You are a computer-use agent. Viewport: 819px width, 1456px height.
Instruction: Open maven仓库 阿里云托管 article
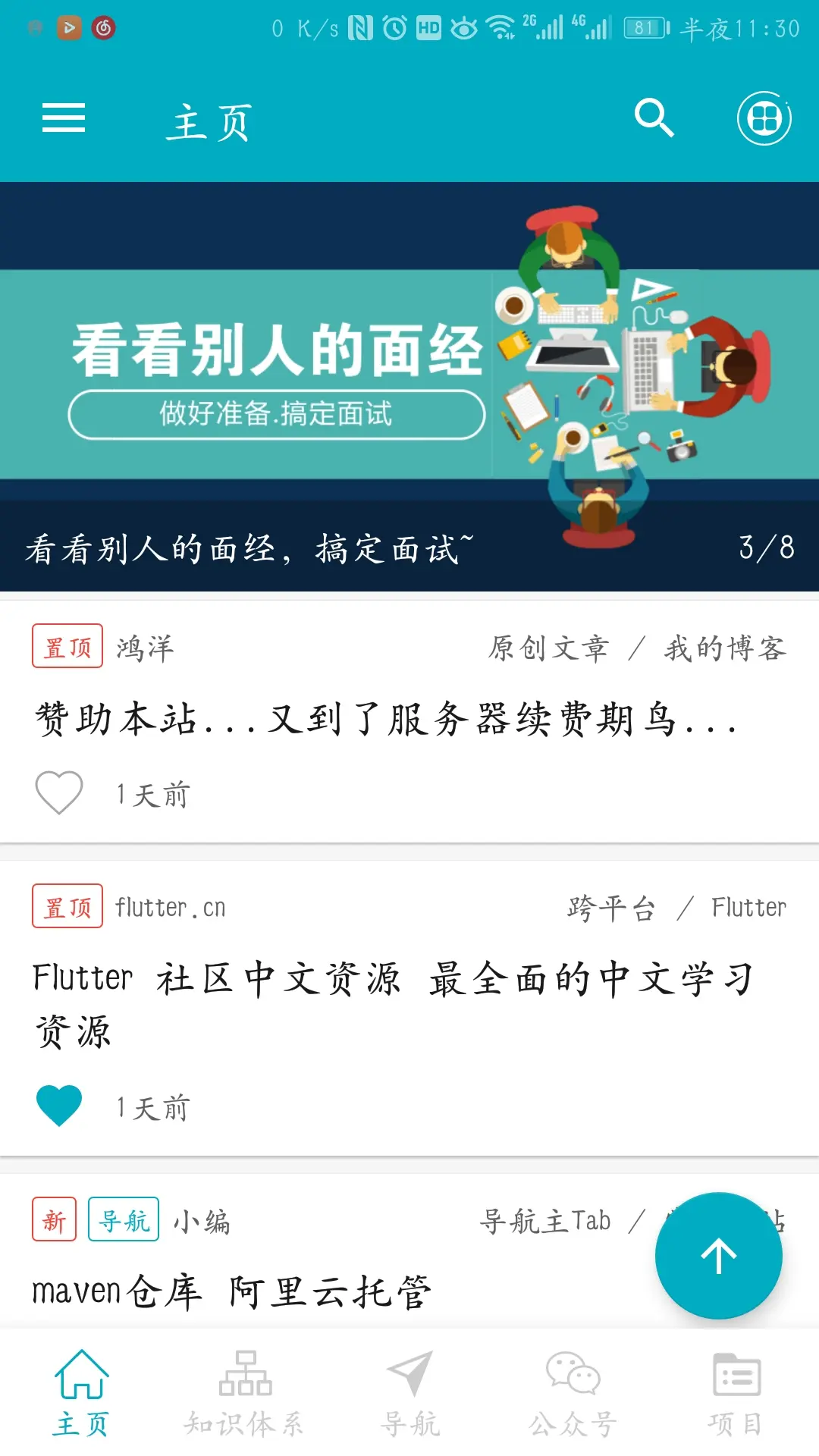pyautogui.click(x=232, y=1292)
